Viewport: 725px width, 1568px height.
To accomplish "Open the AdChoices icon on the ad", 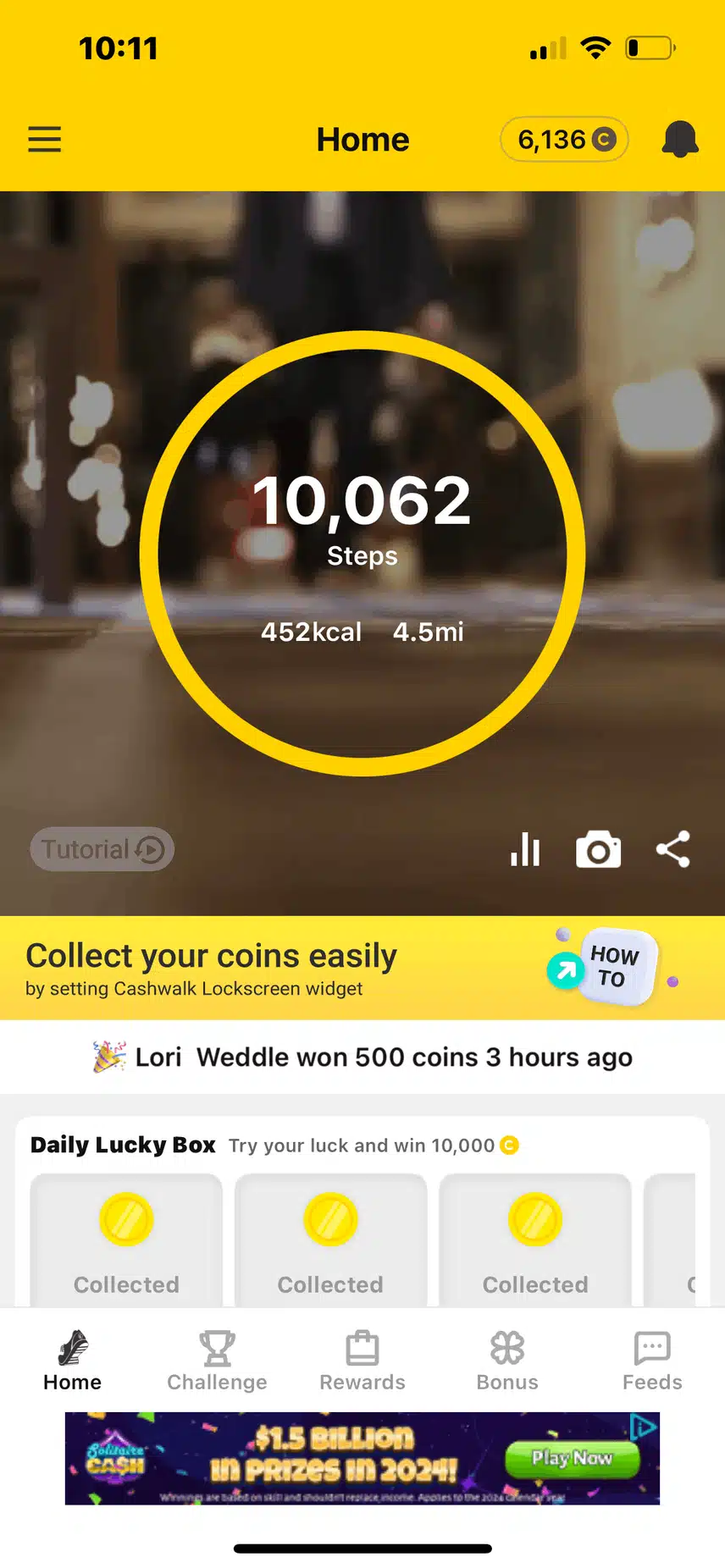I will coord(645,1427).
